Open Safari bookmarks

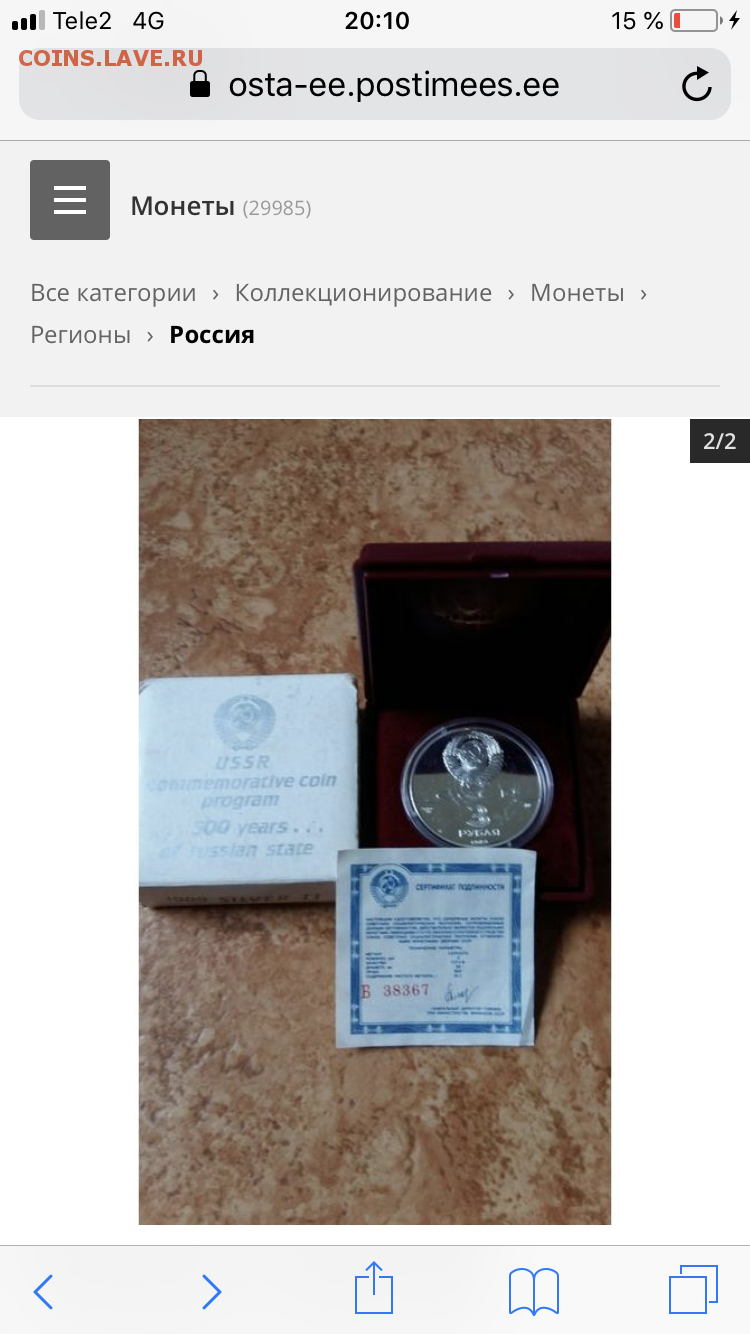534,1291
